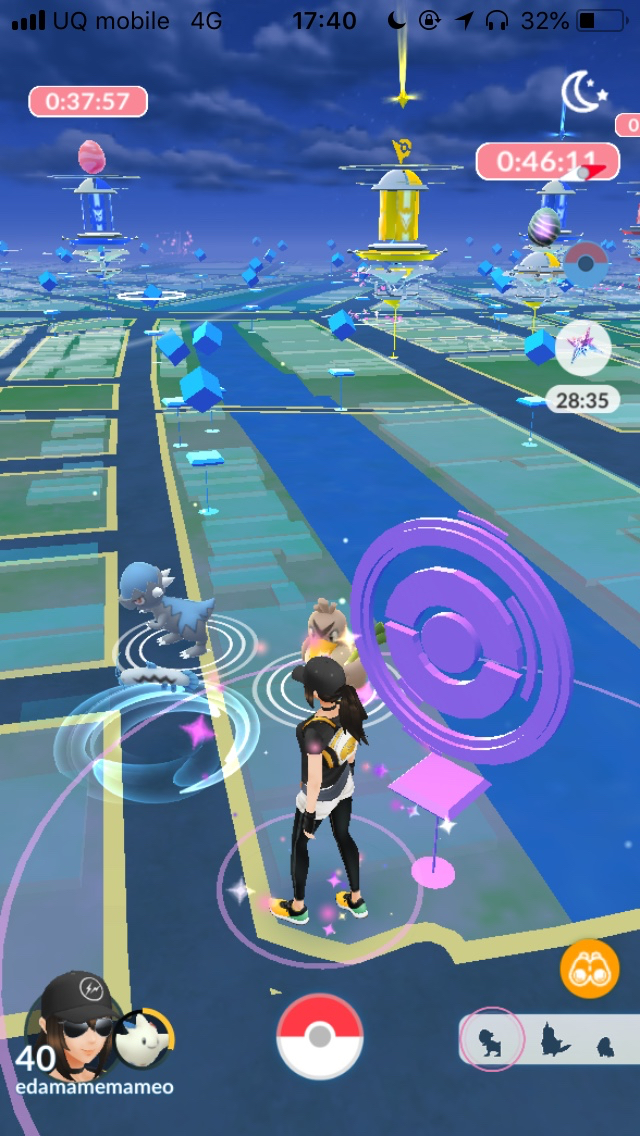The image size is (640, 1136).
Task: Open the Nearby Pokémon tracker
Action: [548, 1039]
